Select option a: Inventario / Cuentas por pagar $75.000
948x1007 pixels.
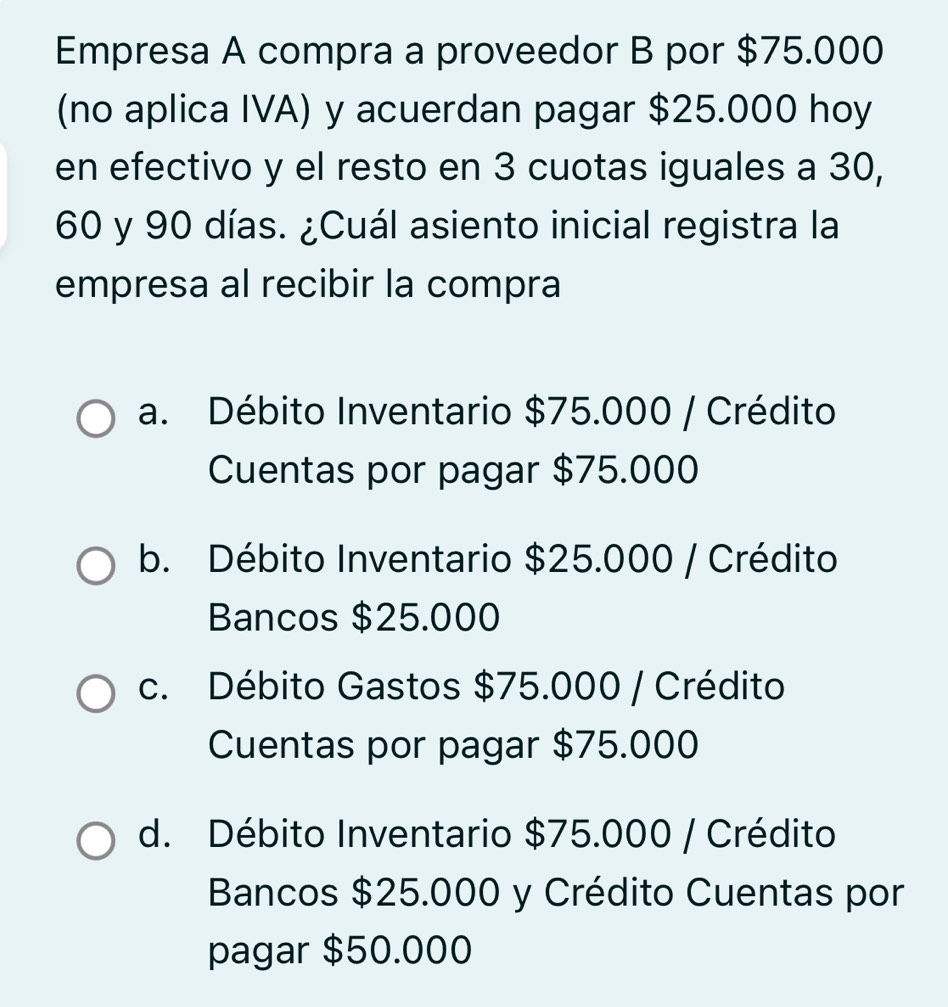pyautogui.click(x=97, y=419)
